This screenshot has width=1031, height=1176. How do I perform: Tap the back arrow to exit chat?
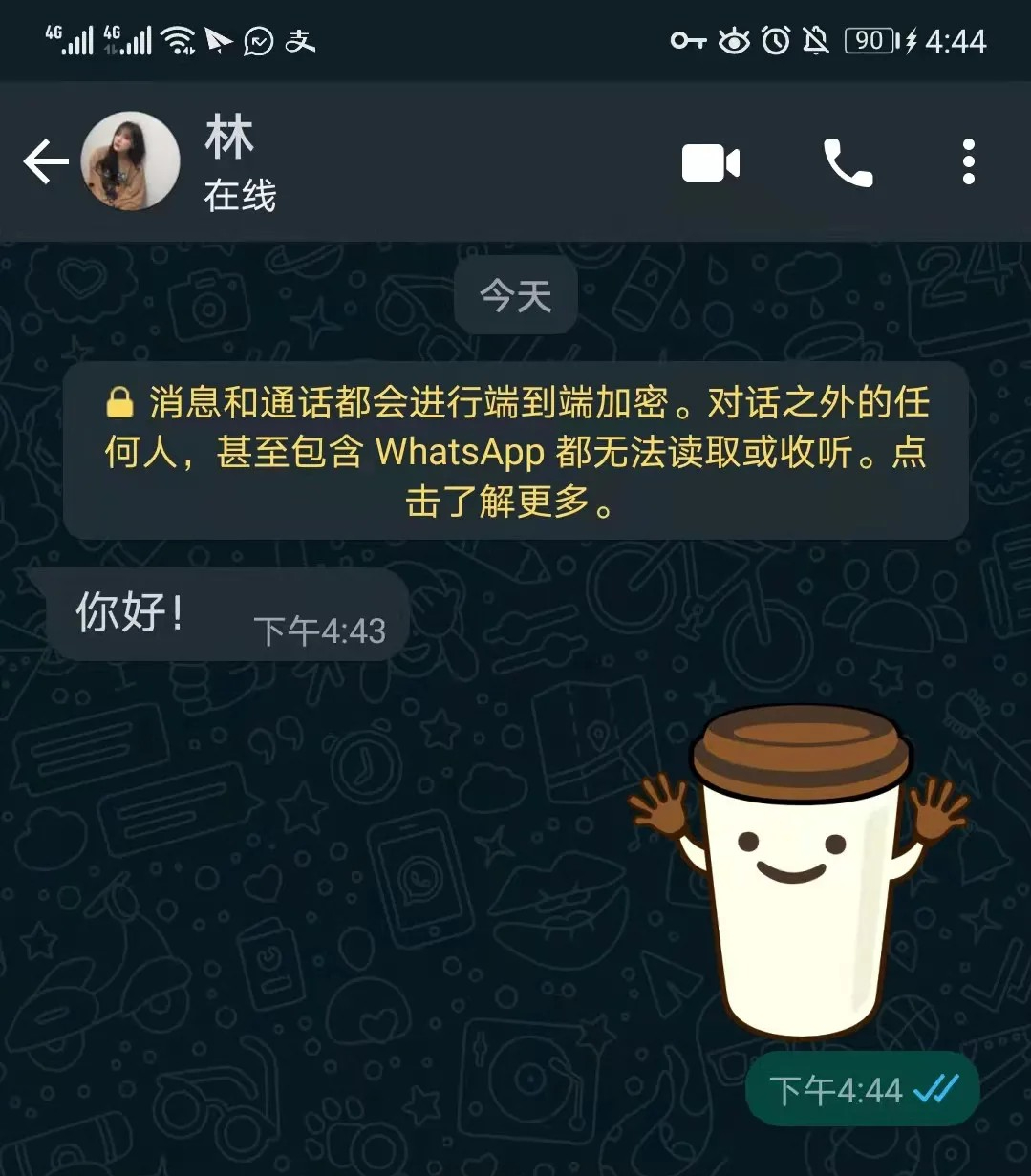(x=45, y=162)
